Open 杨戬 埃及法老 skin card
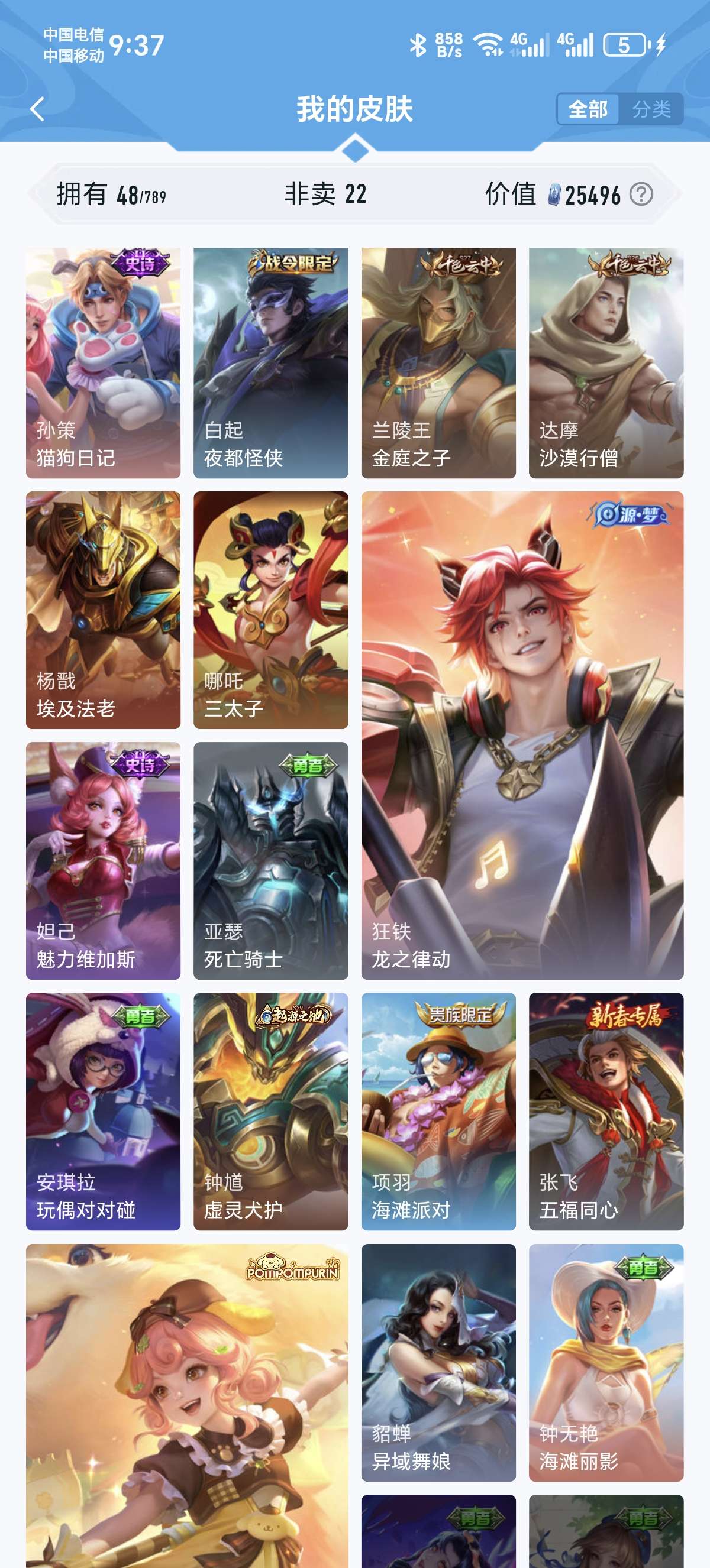This screenshot has width=710, height=1568. pos(103,610)
